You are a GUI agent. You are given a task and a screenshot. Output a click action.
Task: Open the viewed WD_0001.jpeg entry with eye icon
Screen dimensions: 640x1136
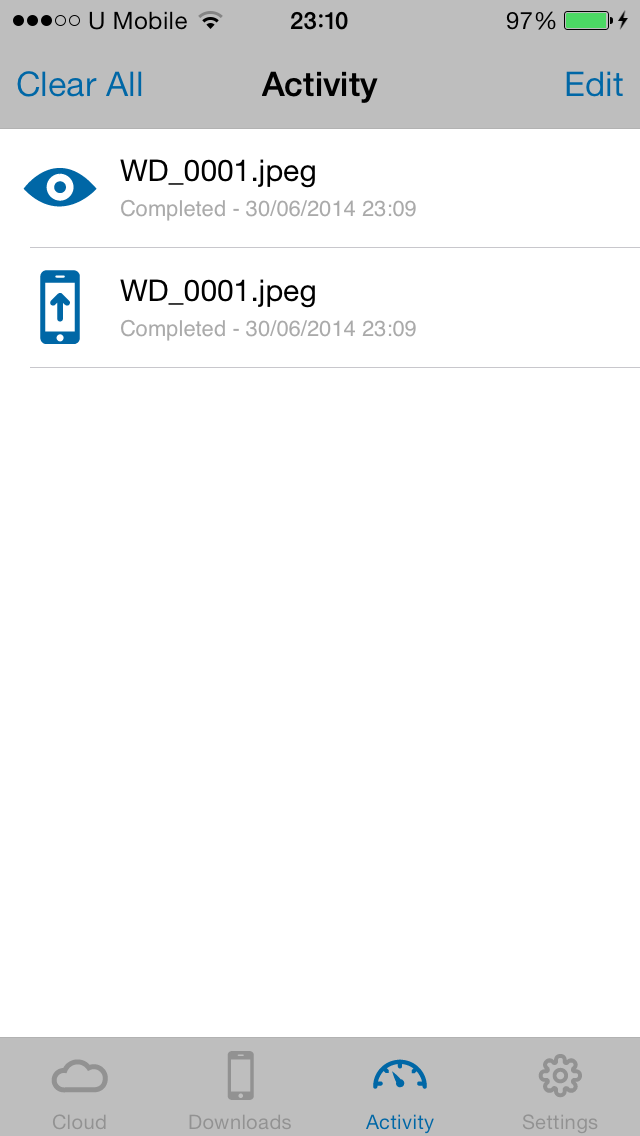(320, 188)
